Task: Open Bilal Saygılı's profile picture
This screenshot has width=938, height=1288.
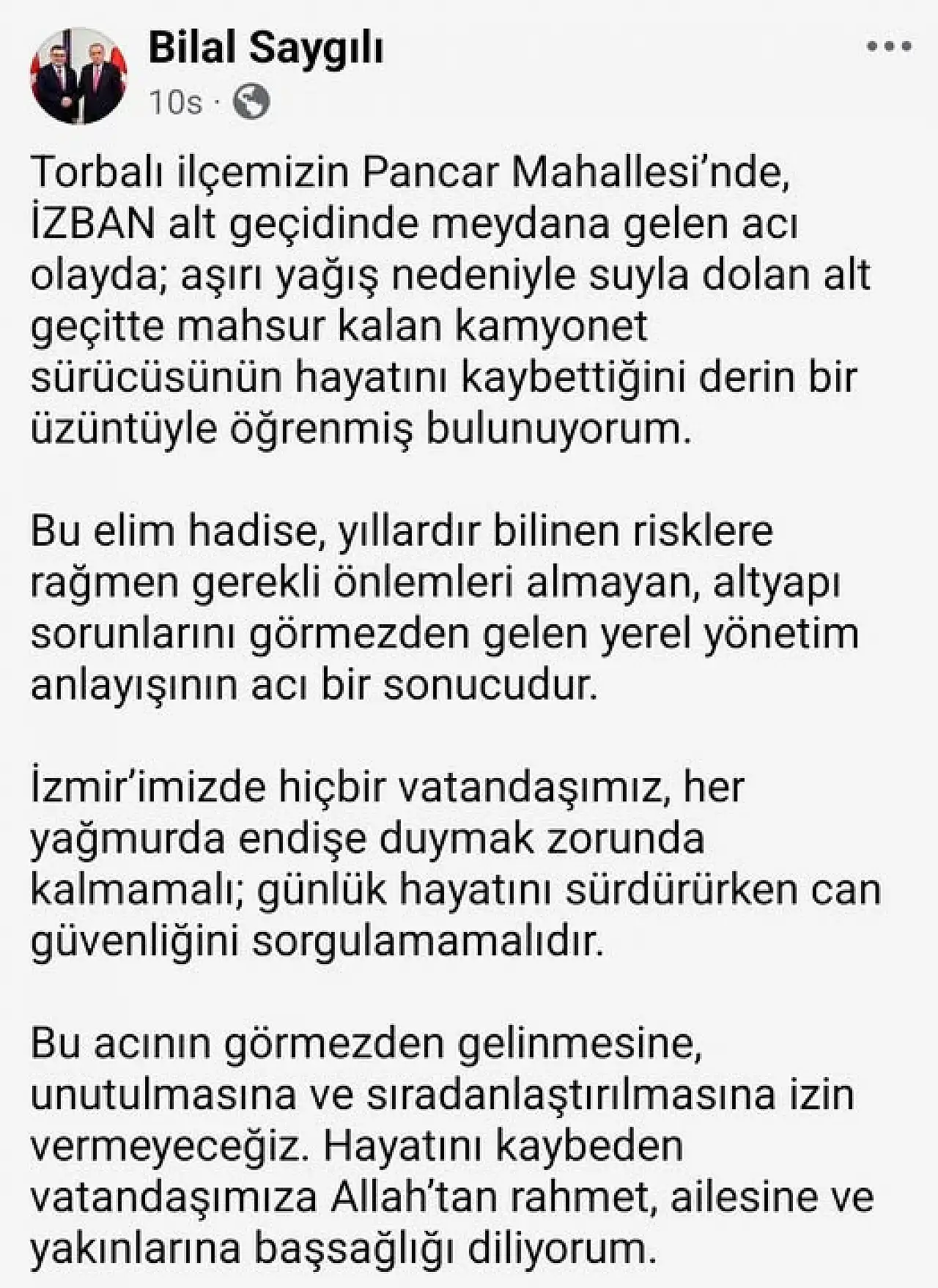Action: click(x=78, y=76)
